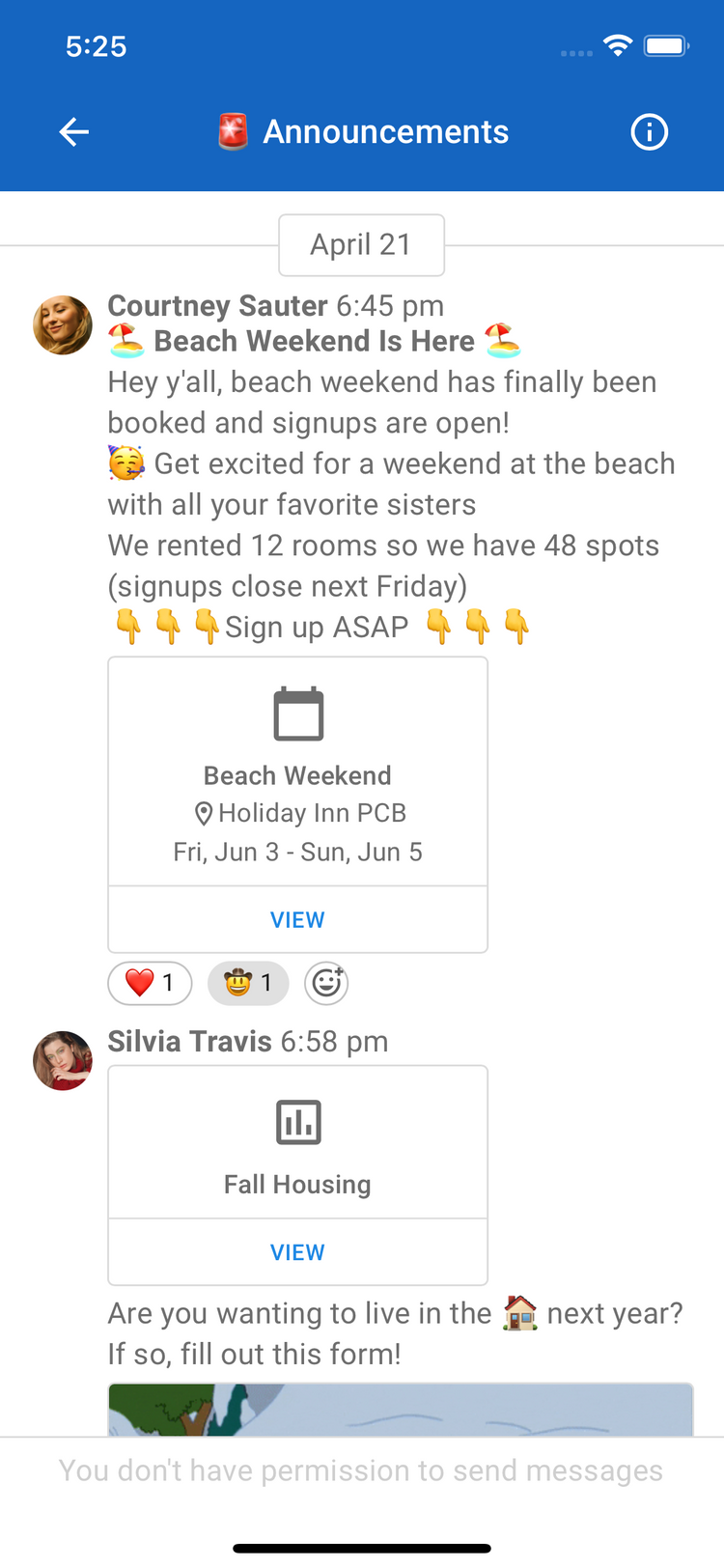
Task: Tap the cowboy emoji reaction
Action: [247, 983]
